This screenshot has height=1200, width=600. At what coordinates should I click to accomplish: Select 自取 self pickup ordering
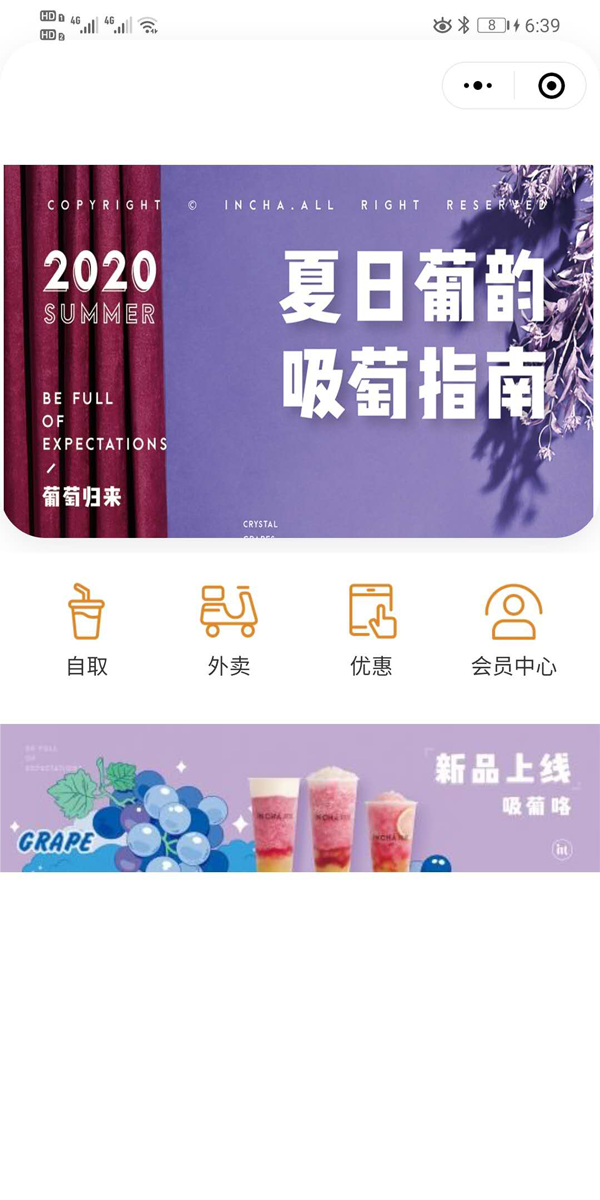(x=87, y=630)
